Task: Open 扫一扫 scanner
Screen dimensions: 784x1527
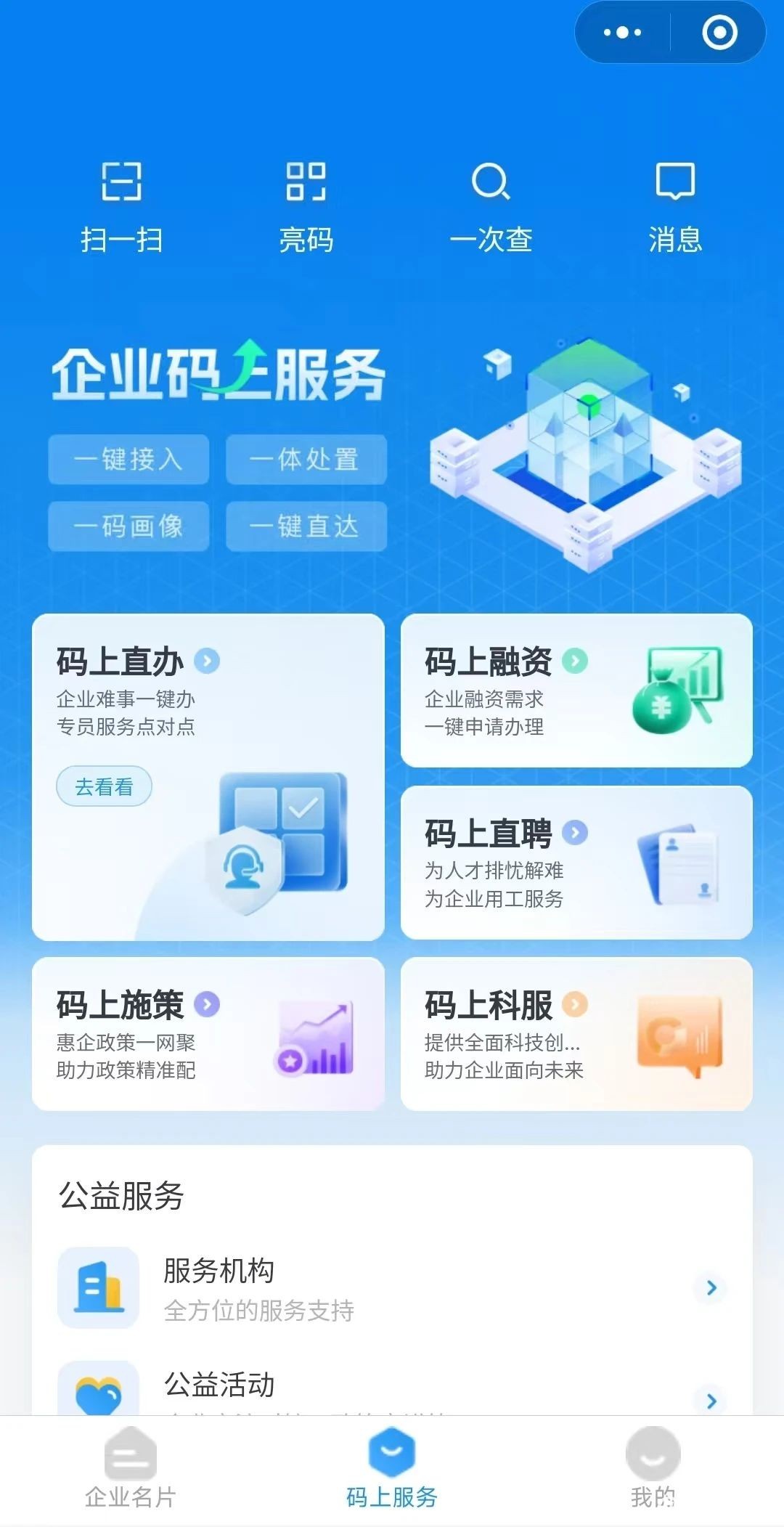Action: (121, 208)
